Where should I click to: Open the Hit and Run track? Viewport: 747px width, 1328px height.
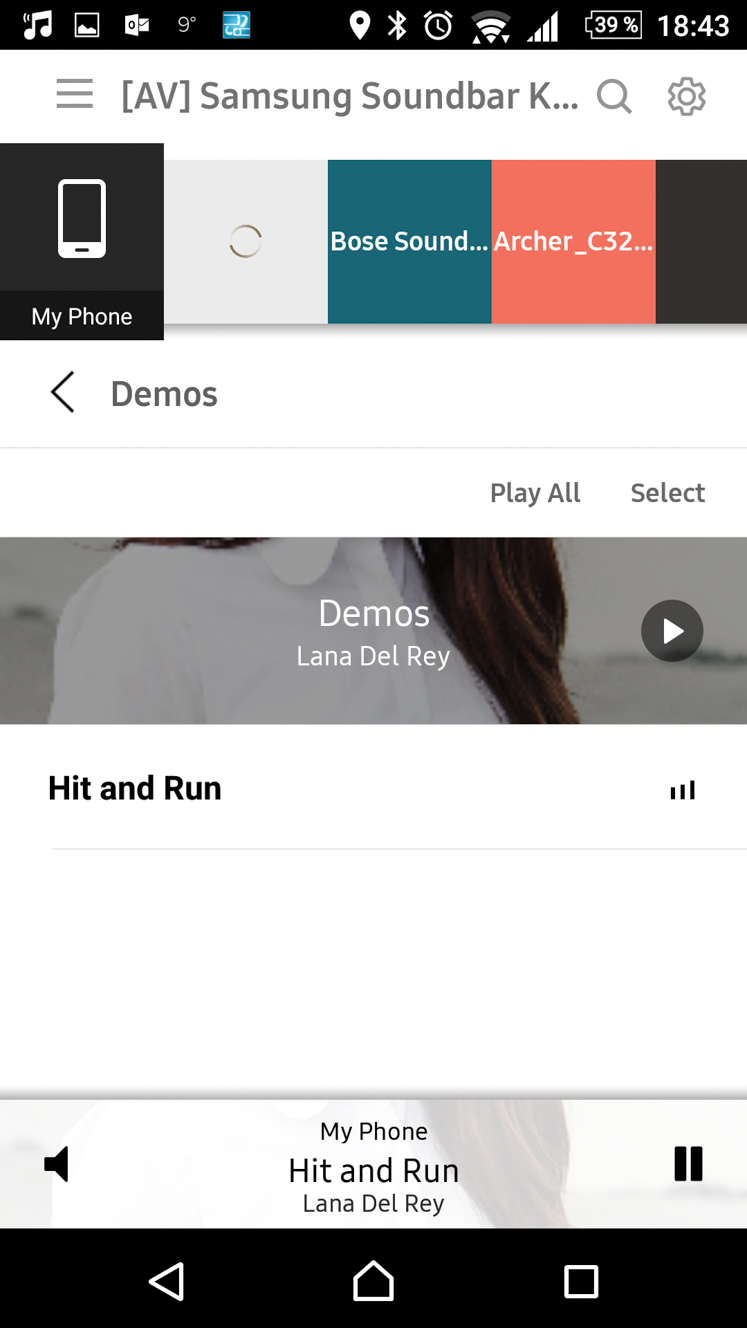(373, 788)
